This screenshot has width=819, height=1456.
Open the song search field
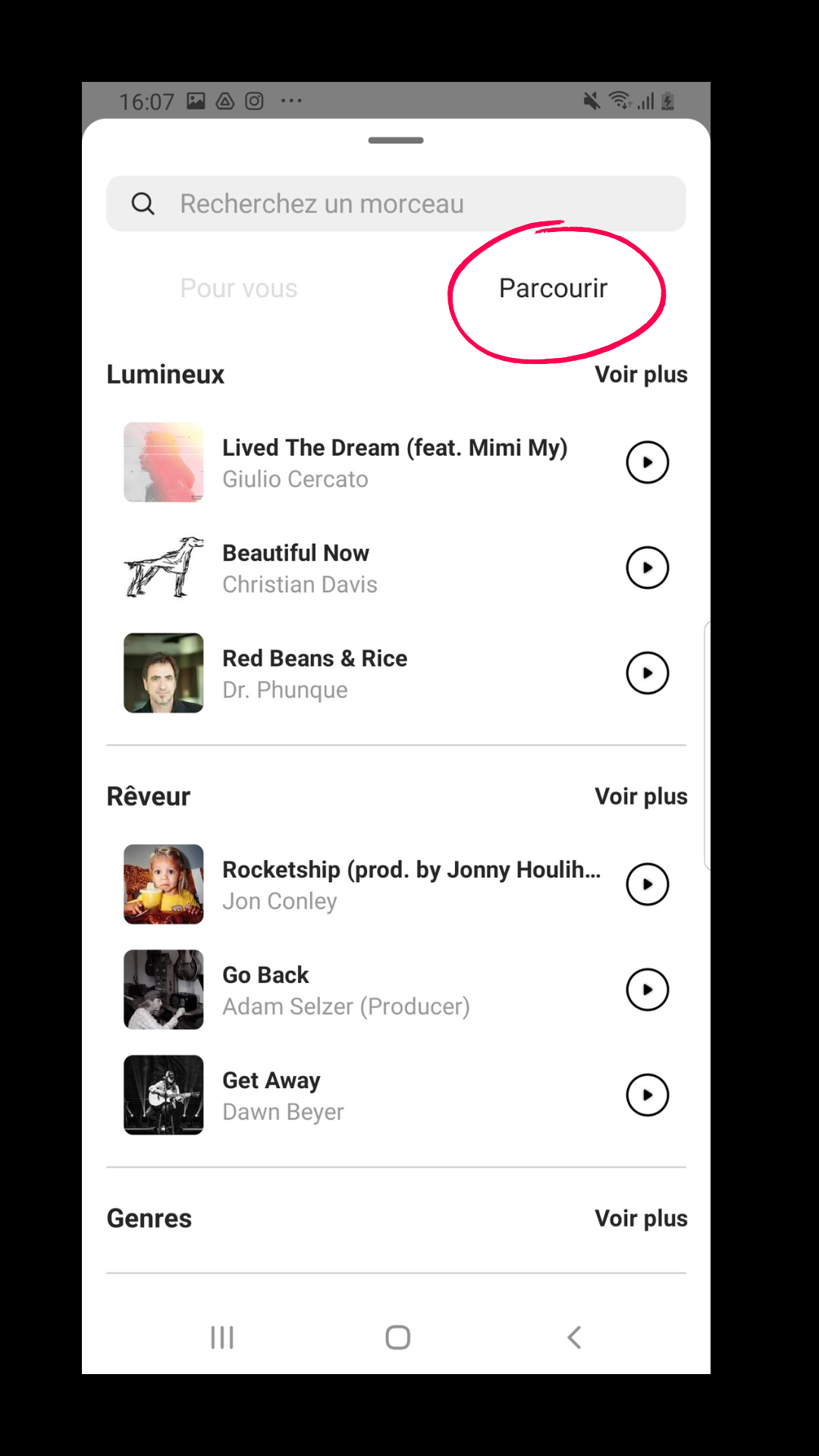(x=396, y=204)
